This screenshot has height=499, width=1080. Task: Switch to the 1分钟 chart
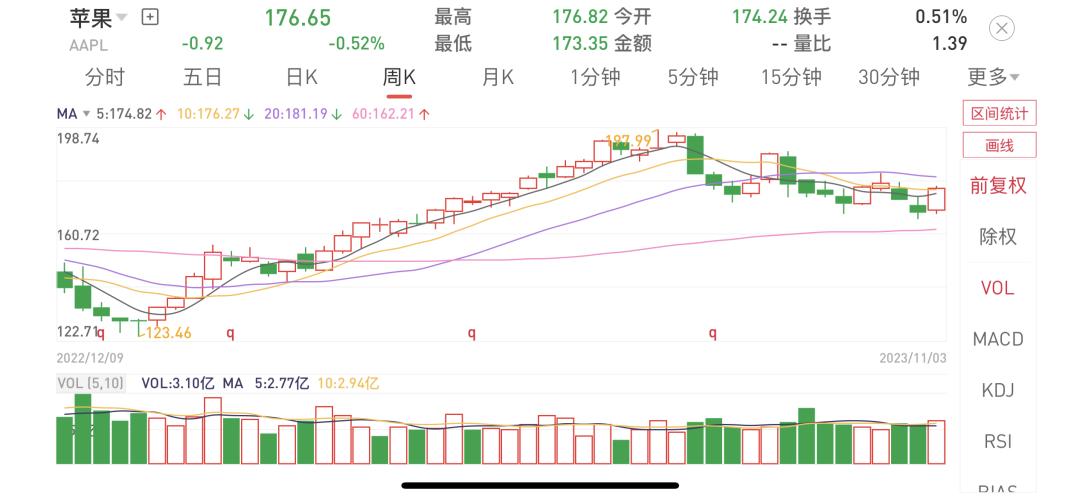tap(595, 77)
